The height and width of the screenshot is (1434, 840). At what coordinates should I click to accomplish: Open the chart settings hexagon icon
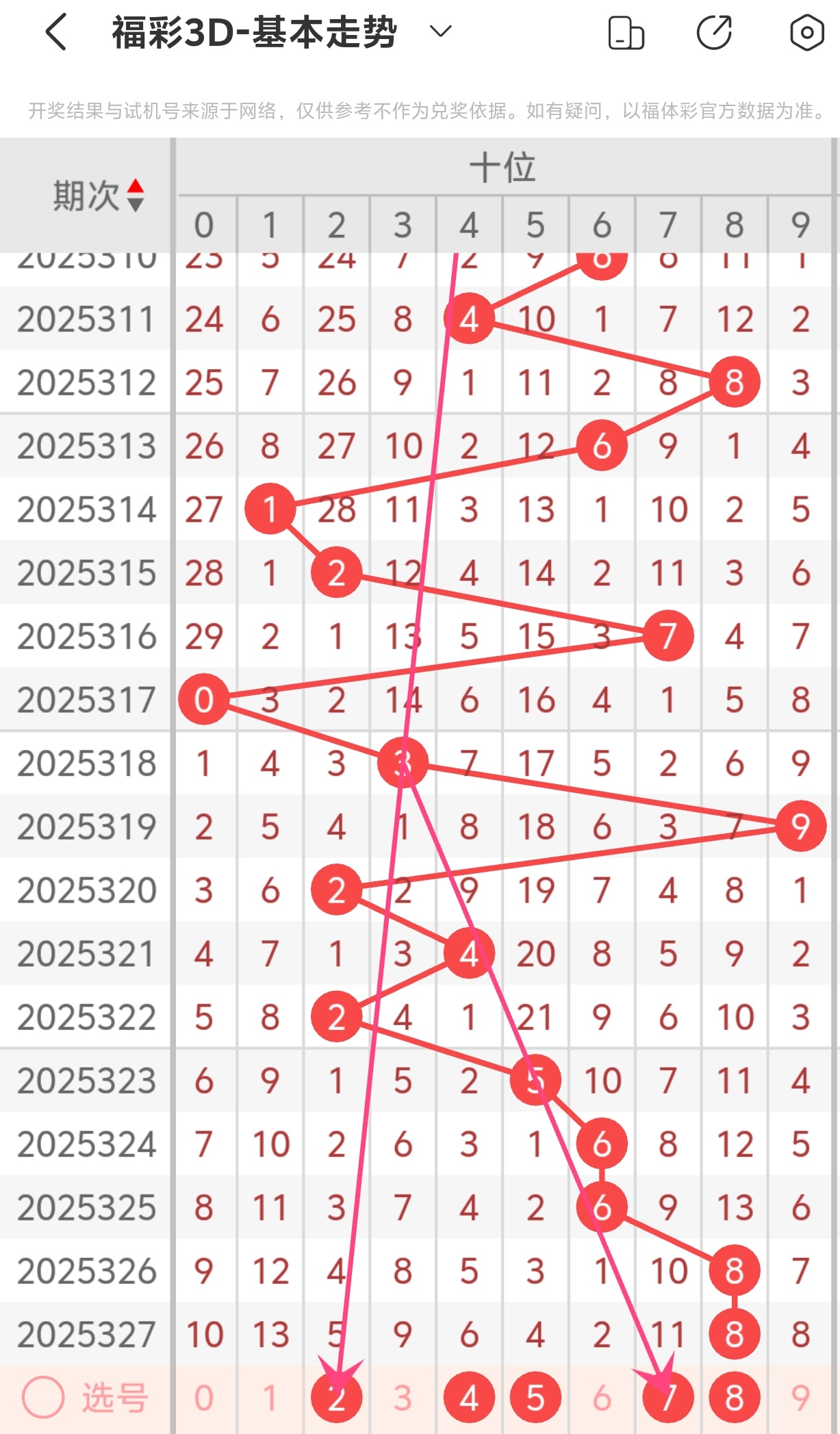[806, 32]
